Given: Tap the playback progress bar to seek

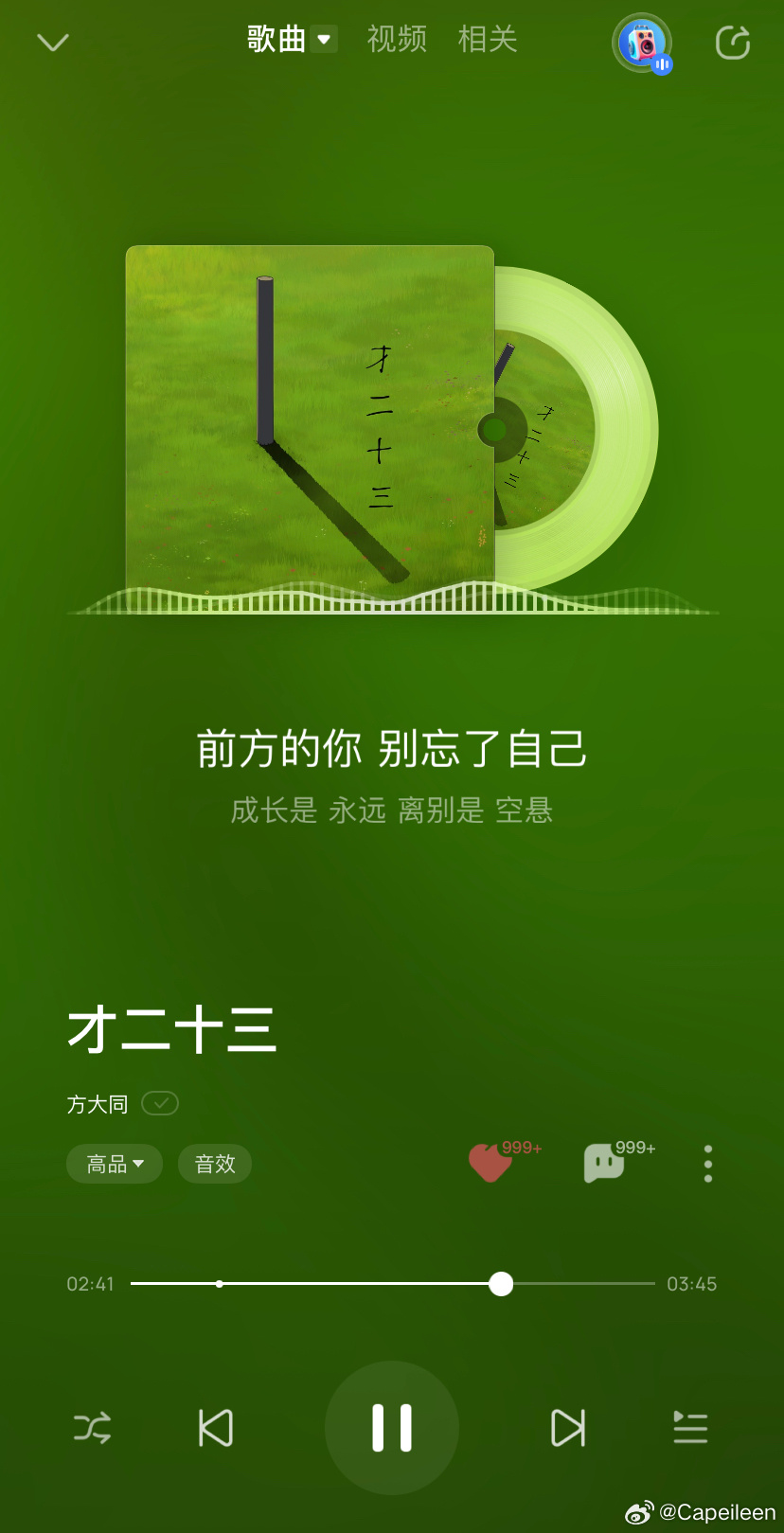Looking at the screenshot, I should click(x=392, y=1284).
